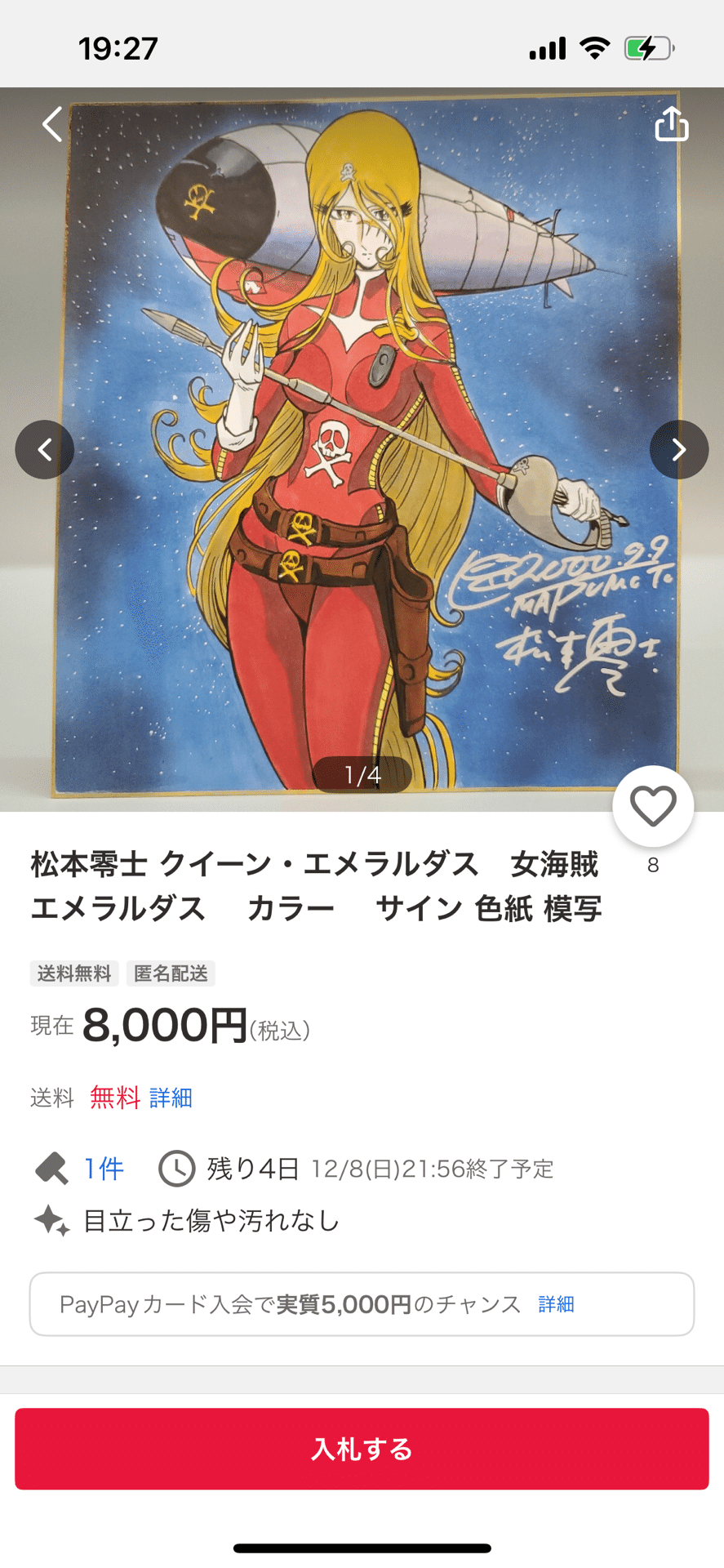Select the 匿名配送 tag
Viewport: 724px width, 1568px height.
[x=170, y=973]
